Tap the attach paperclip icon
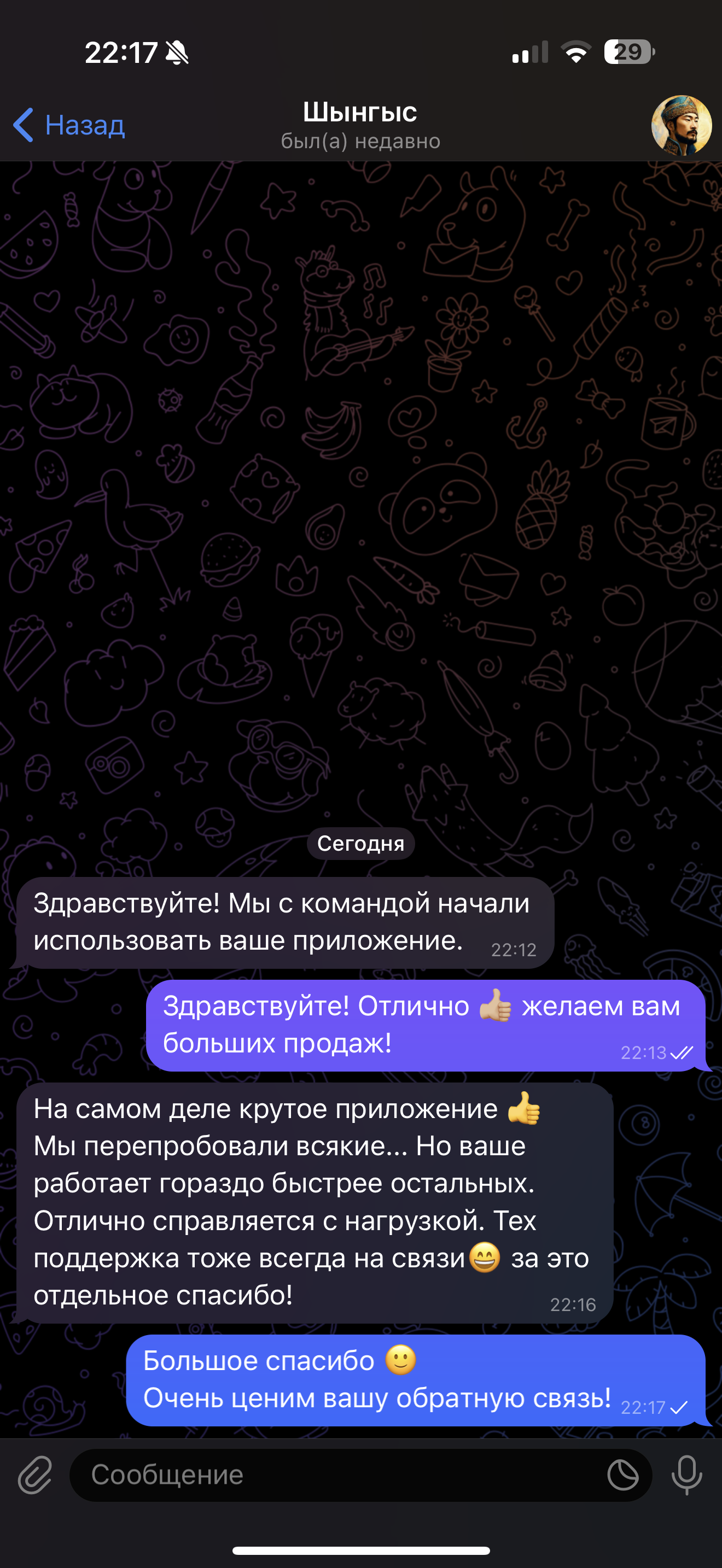722x1568 pixels. tap(34, 1476)
